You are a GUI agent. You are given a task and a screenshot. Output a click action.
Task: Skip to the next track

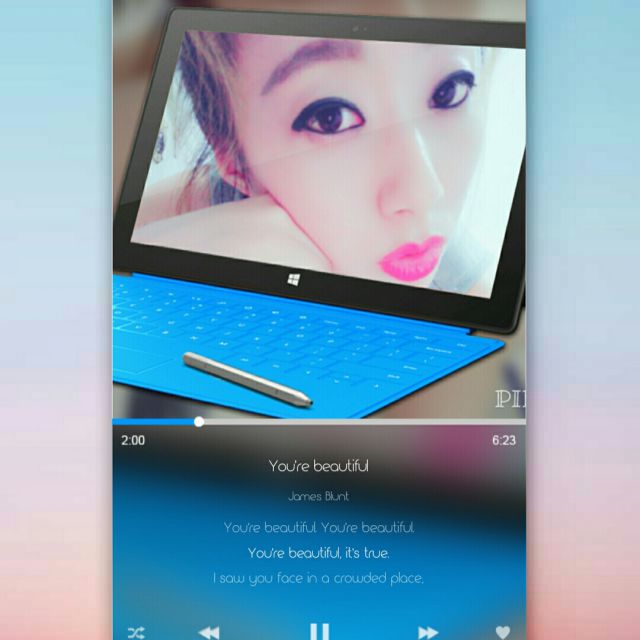428,632
